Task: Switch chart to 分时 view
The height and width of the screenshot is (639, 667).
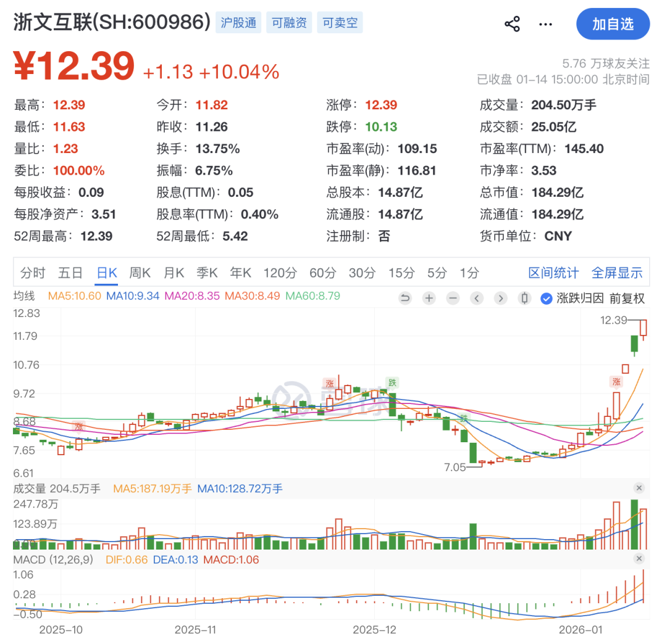Action: [33, 272]
